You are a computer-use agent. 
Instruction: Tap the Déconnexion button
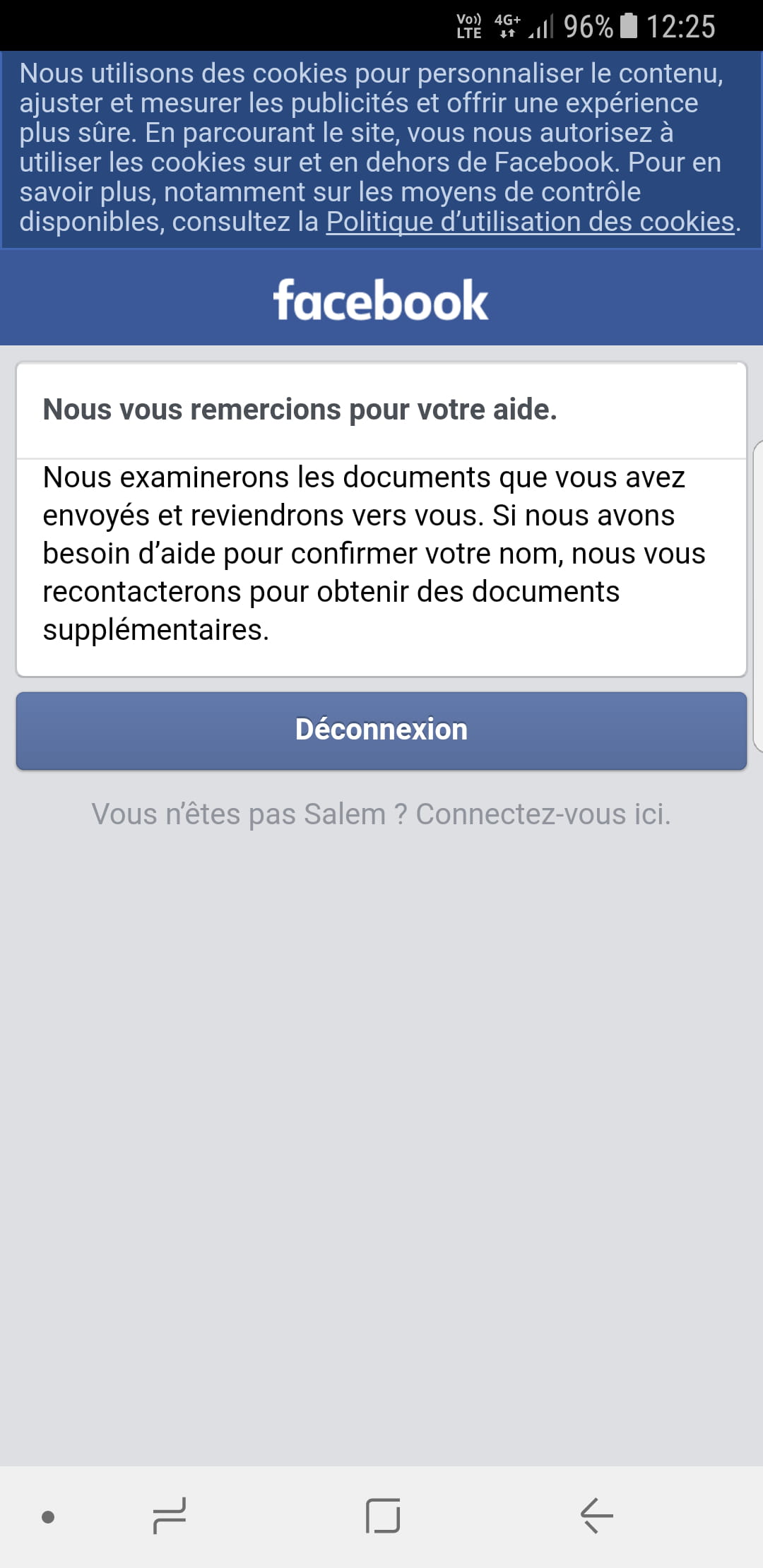(381, 730)
